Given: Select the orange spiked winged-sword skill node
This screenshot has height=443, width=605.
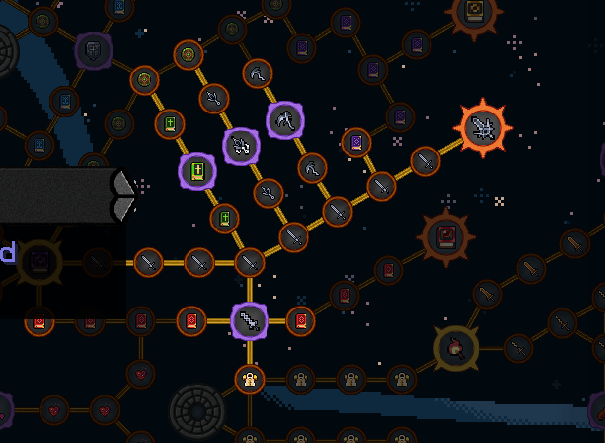Looking at the screenshot, I should (483, 128).
